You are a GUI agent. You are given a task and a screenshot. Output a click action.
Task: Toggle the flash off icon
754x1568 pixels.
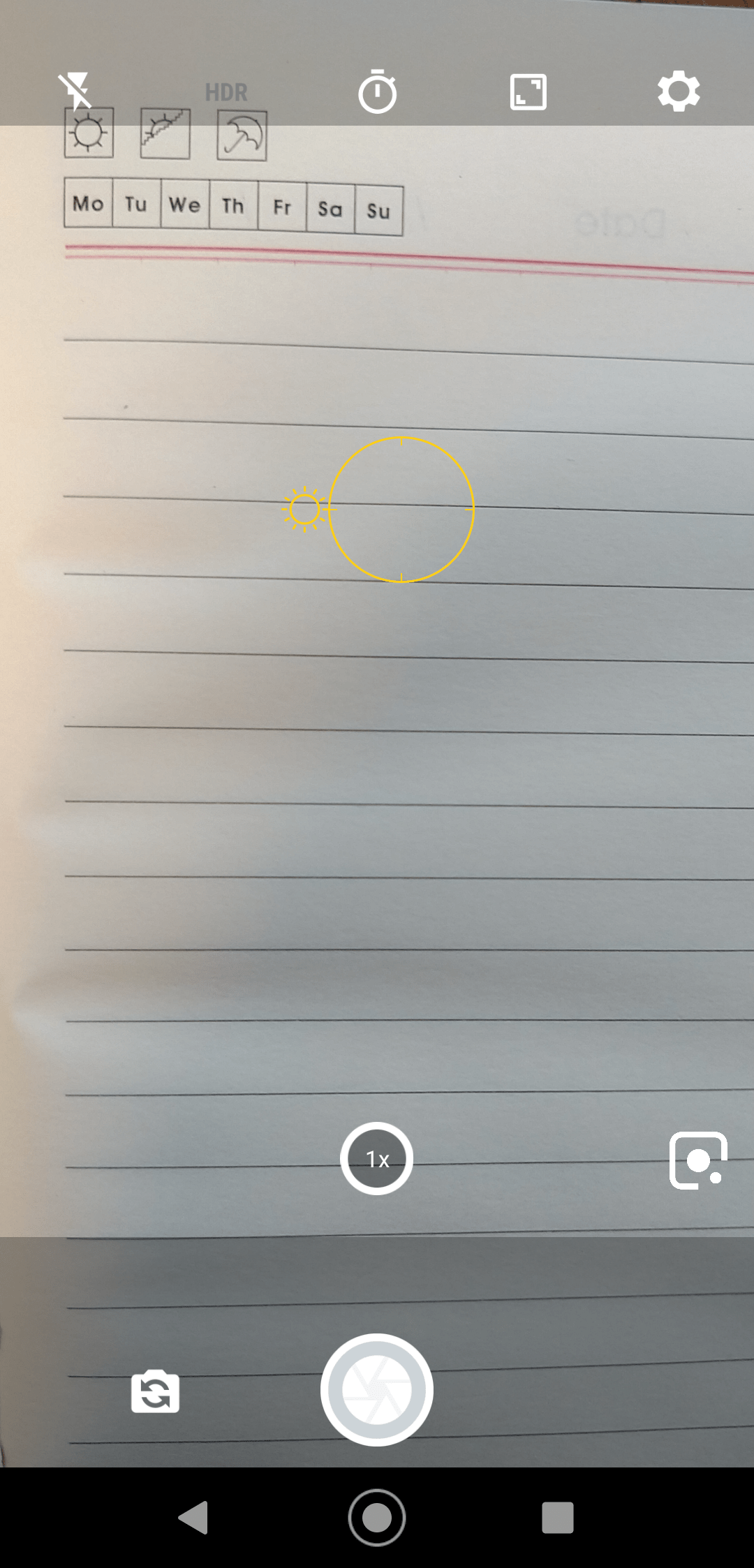tap(75, 91)
